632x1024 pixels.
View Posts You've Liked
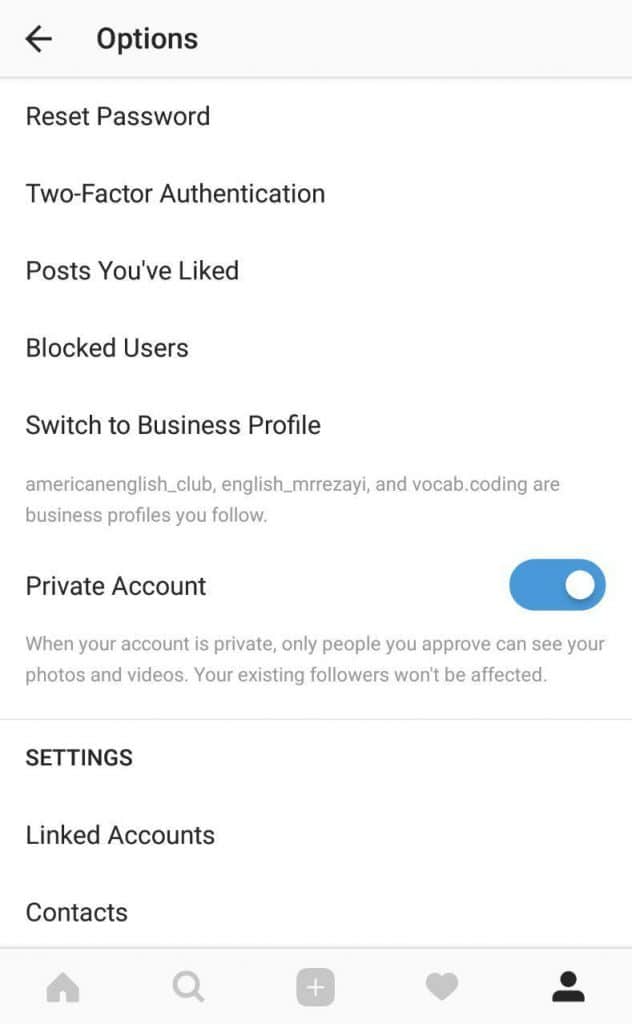(316, 271)
